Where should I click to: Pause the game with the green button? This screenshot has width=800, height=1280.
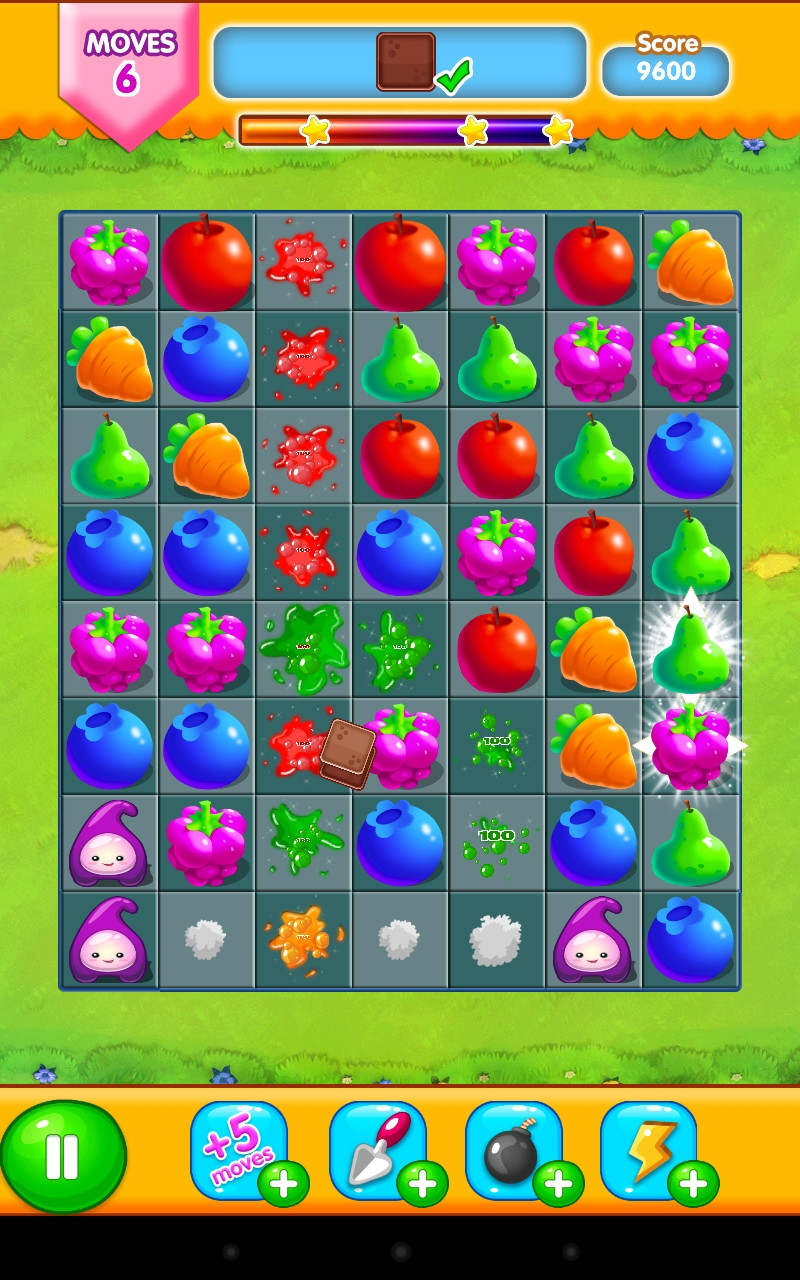point(62,1156)
